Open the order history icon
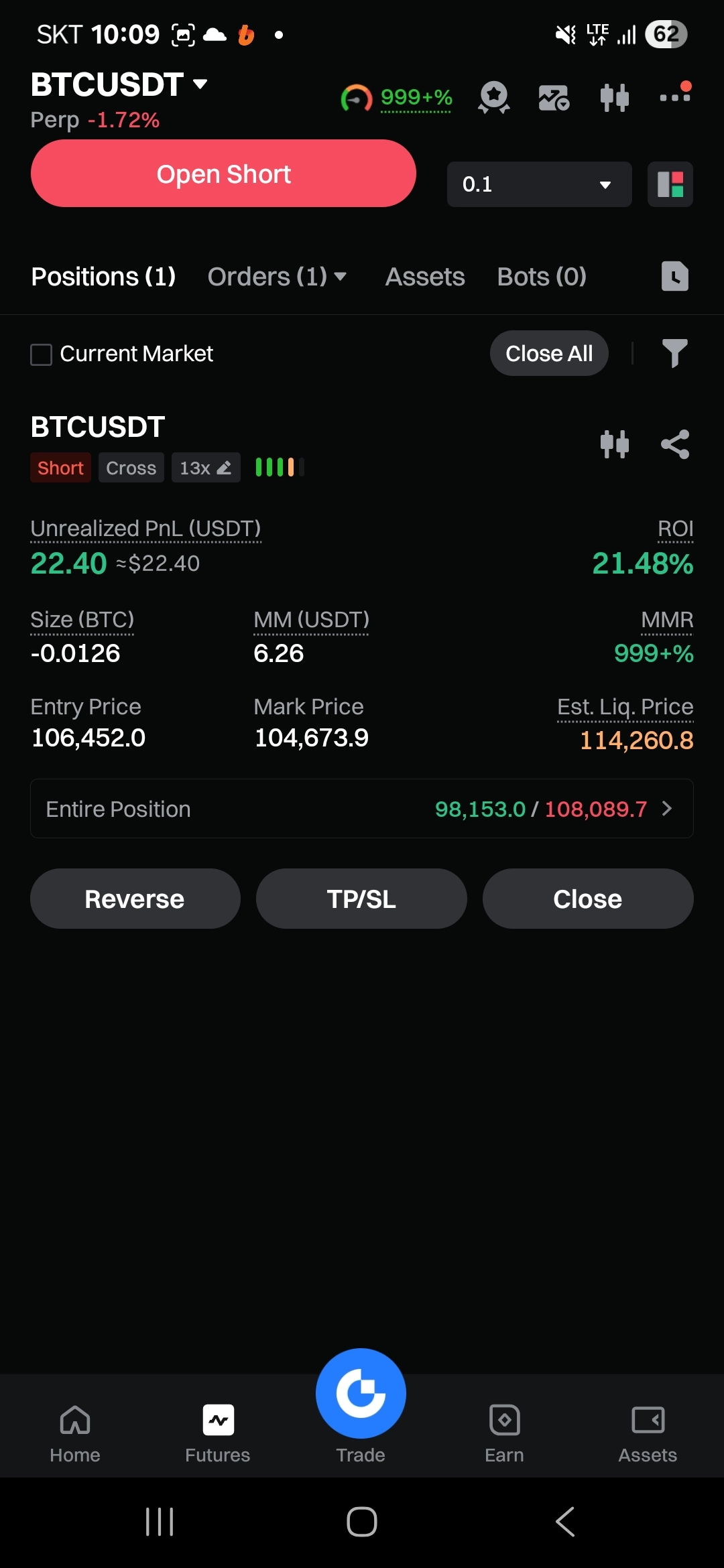 674,277
